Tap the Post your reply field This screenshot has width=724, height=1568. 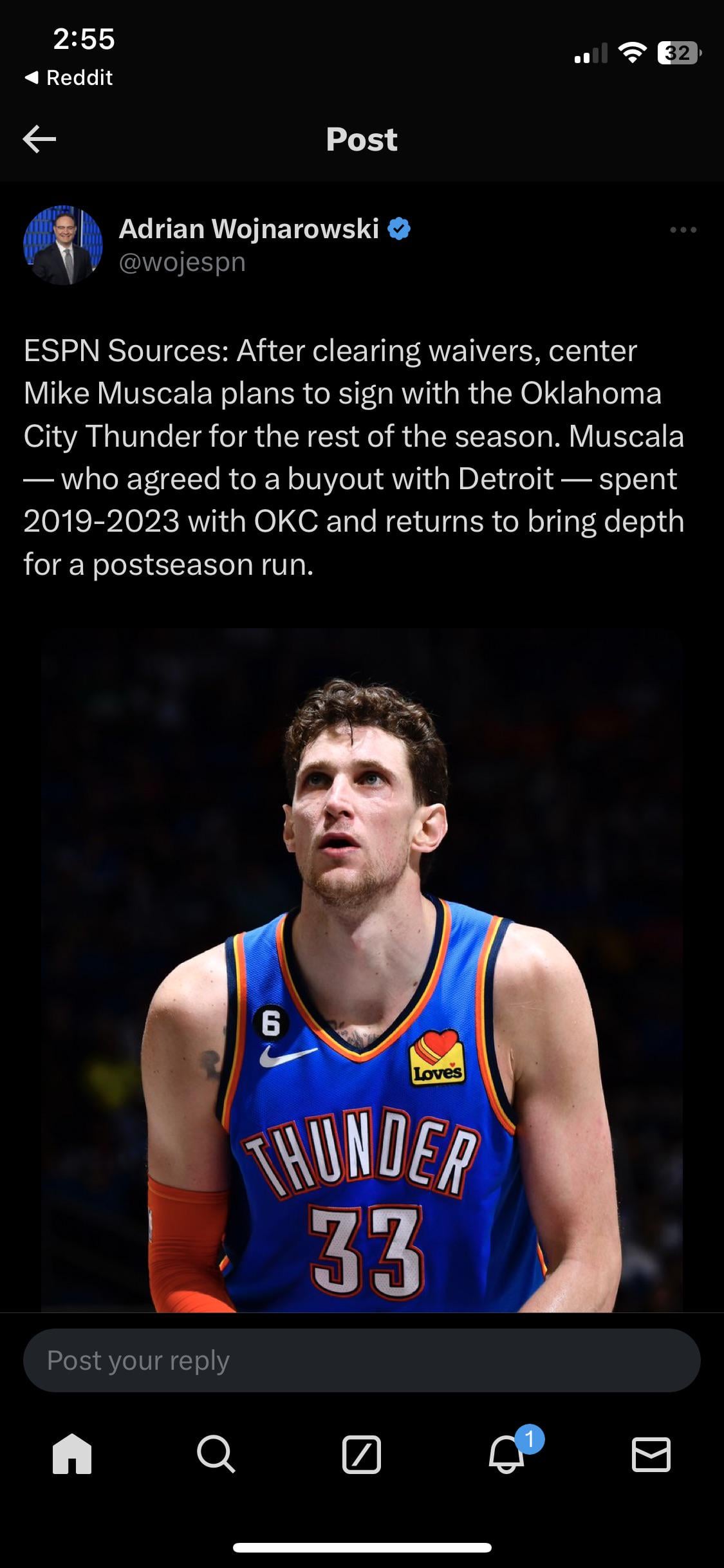[x=362, y=1361]
